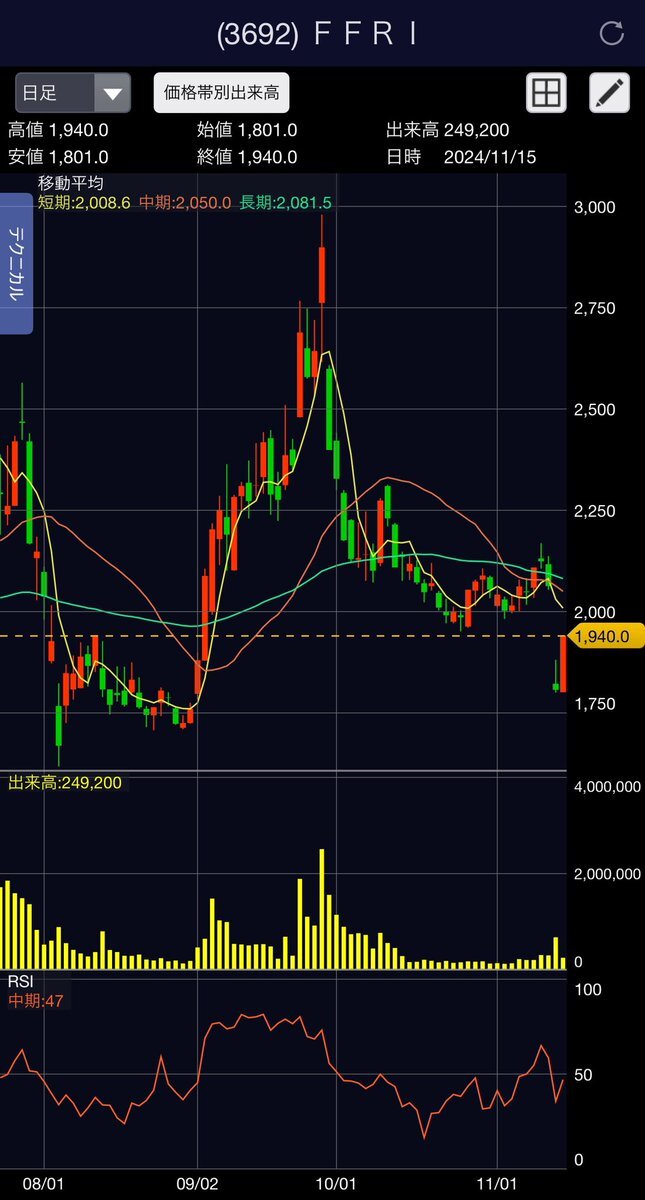Open the chart layout grid icon

pos(546,93)
